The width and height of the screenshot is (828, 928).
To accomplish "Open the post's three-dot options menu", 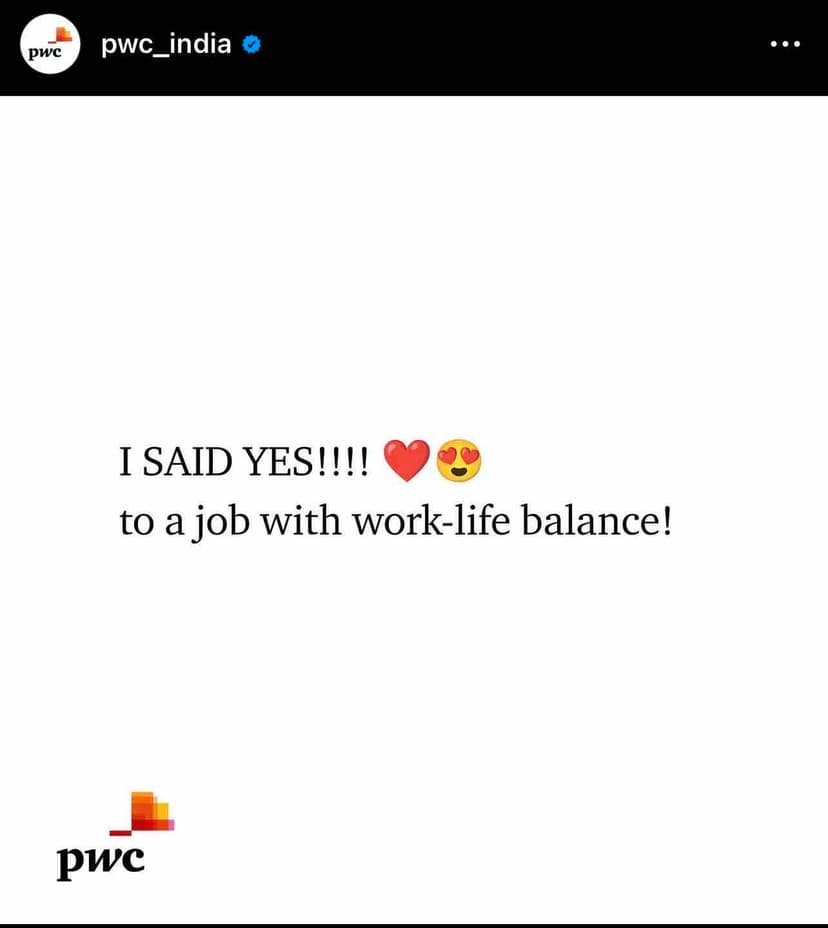I will coord(784,45).
